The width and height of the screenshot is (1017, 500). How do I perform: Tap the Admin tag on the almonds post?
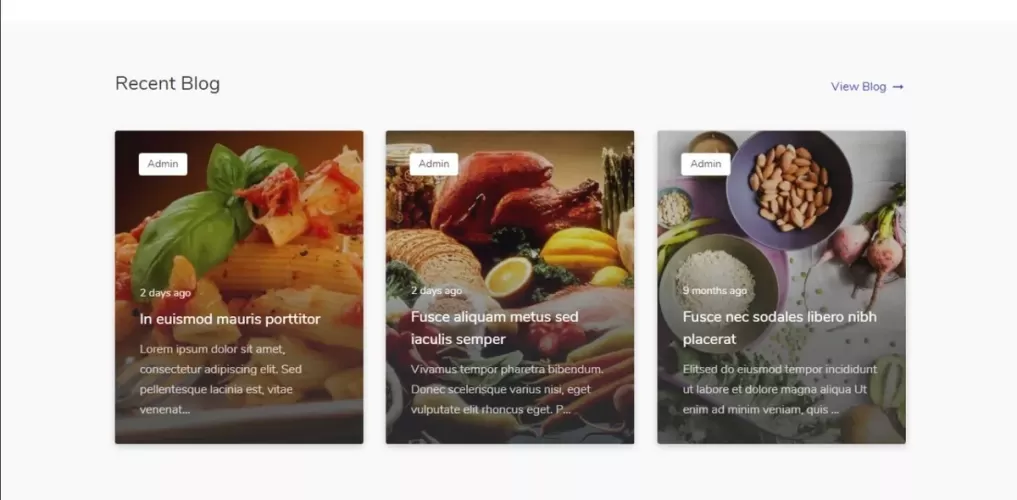click(705, 164)
